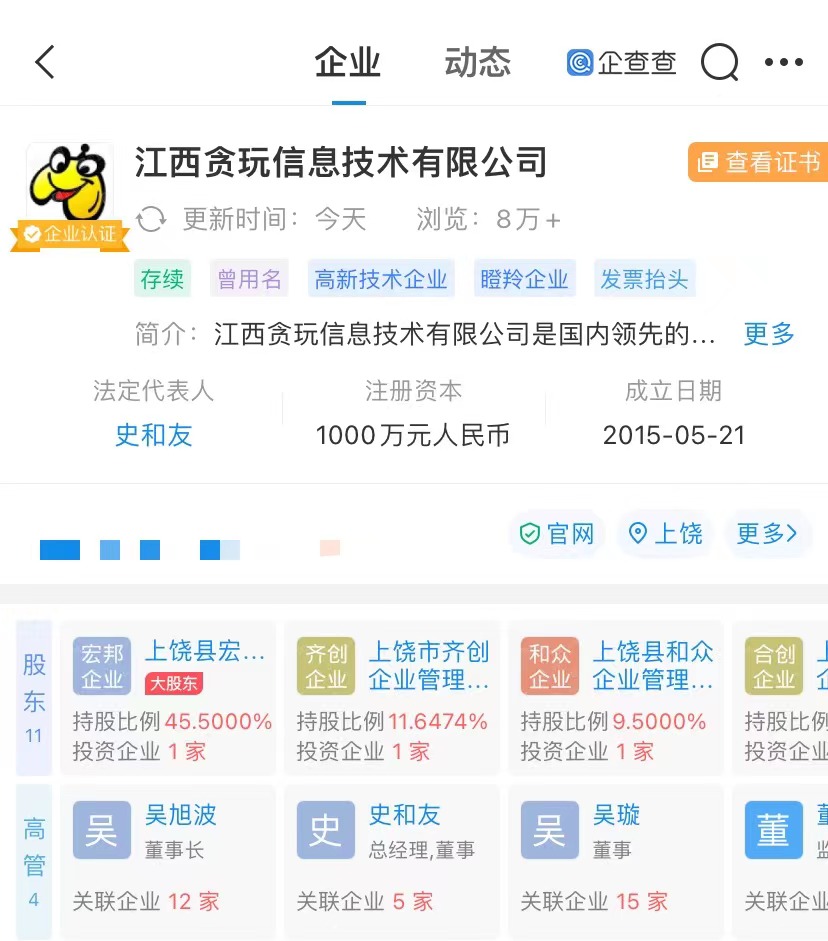The image size is (828, 941).
Task: Tap the 曾用名 chip
Action: point(249,279)
